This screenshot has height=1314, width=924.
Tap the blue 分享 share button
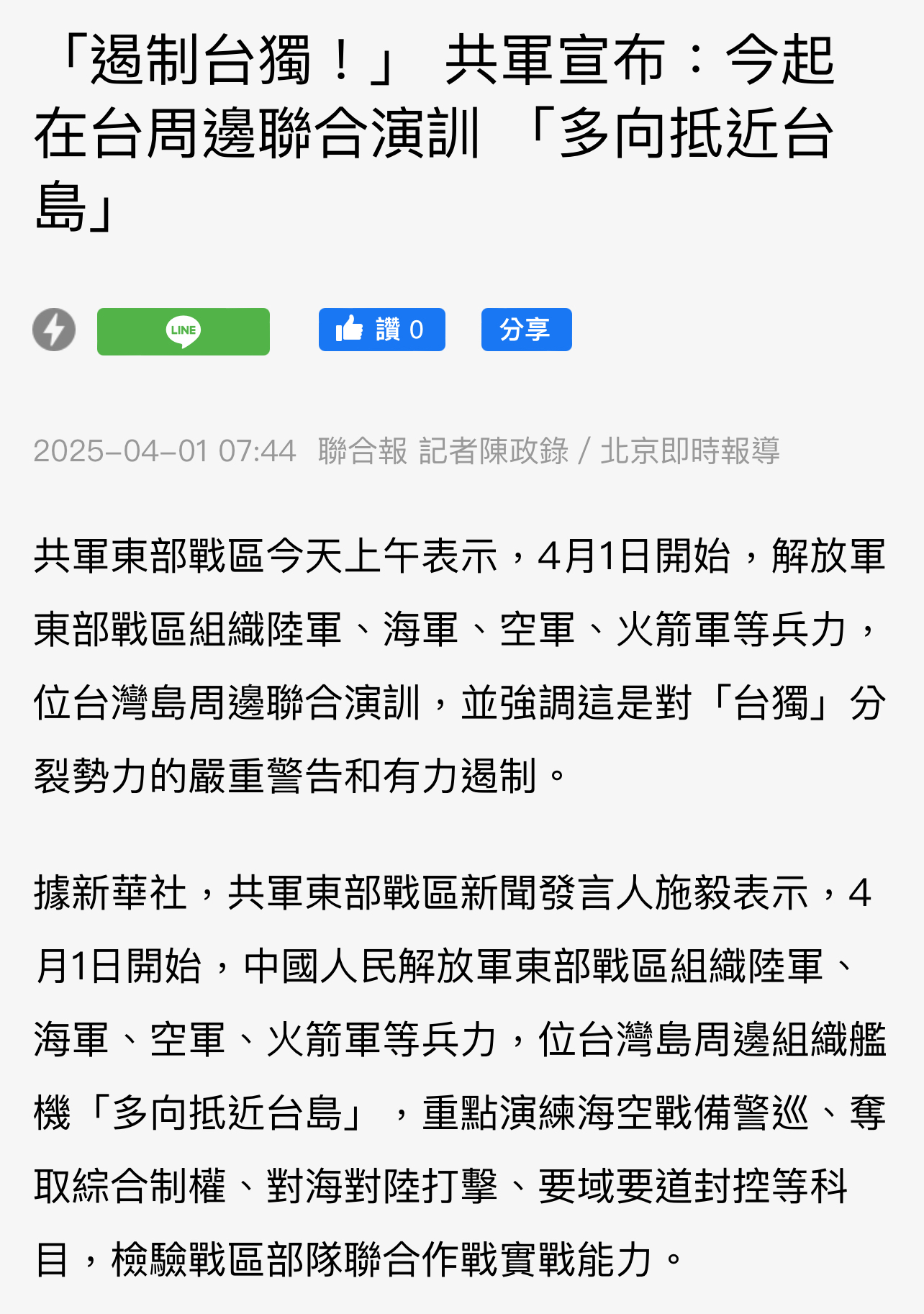[526, 330]
